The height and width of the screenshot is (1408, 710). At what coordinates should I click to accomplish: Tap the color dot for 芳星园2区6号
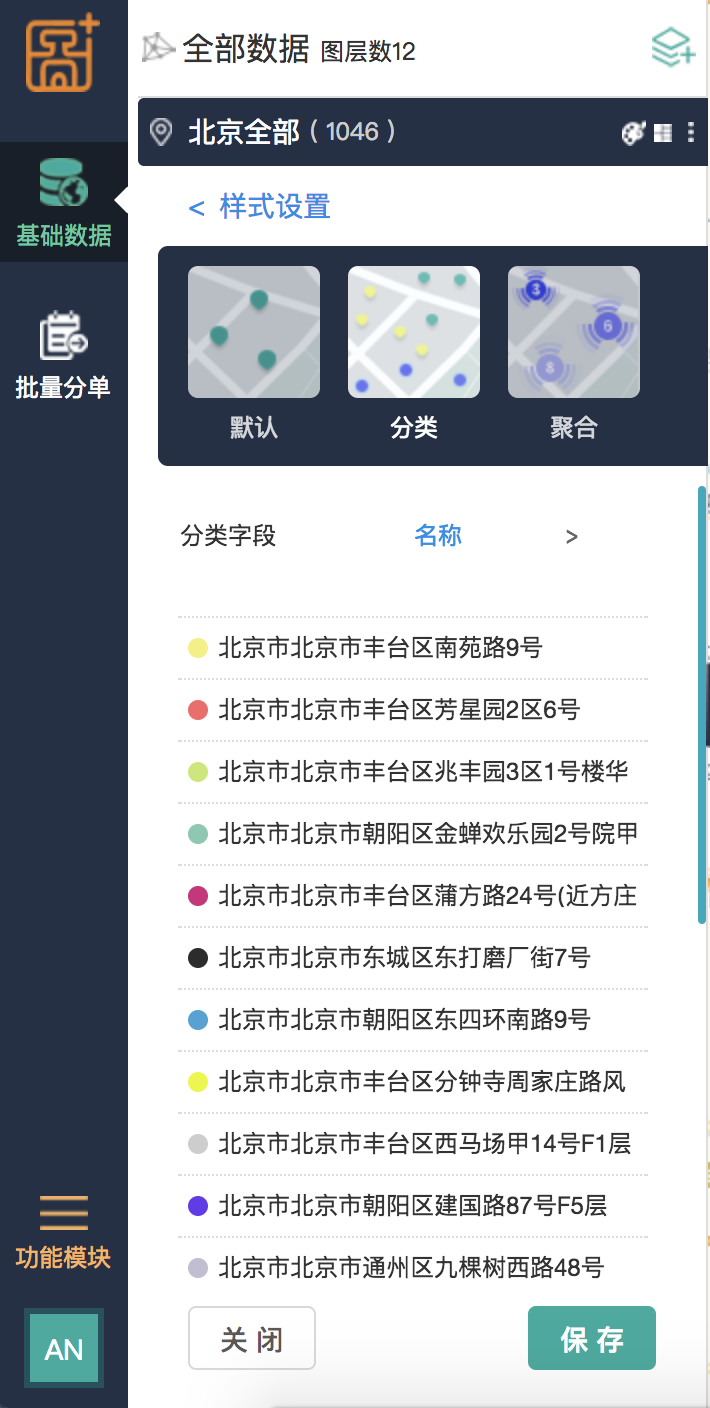point(198,710)
